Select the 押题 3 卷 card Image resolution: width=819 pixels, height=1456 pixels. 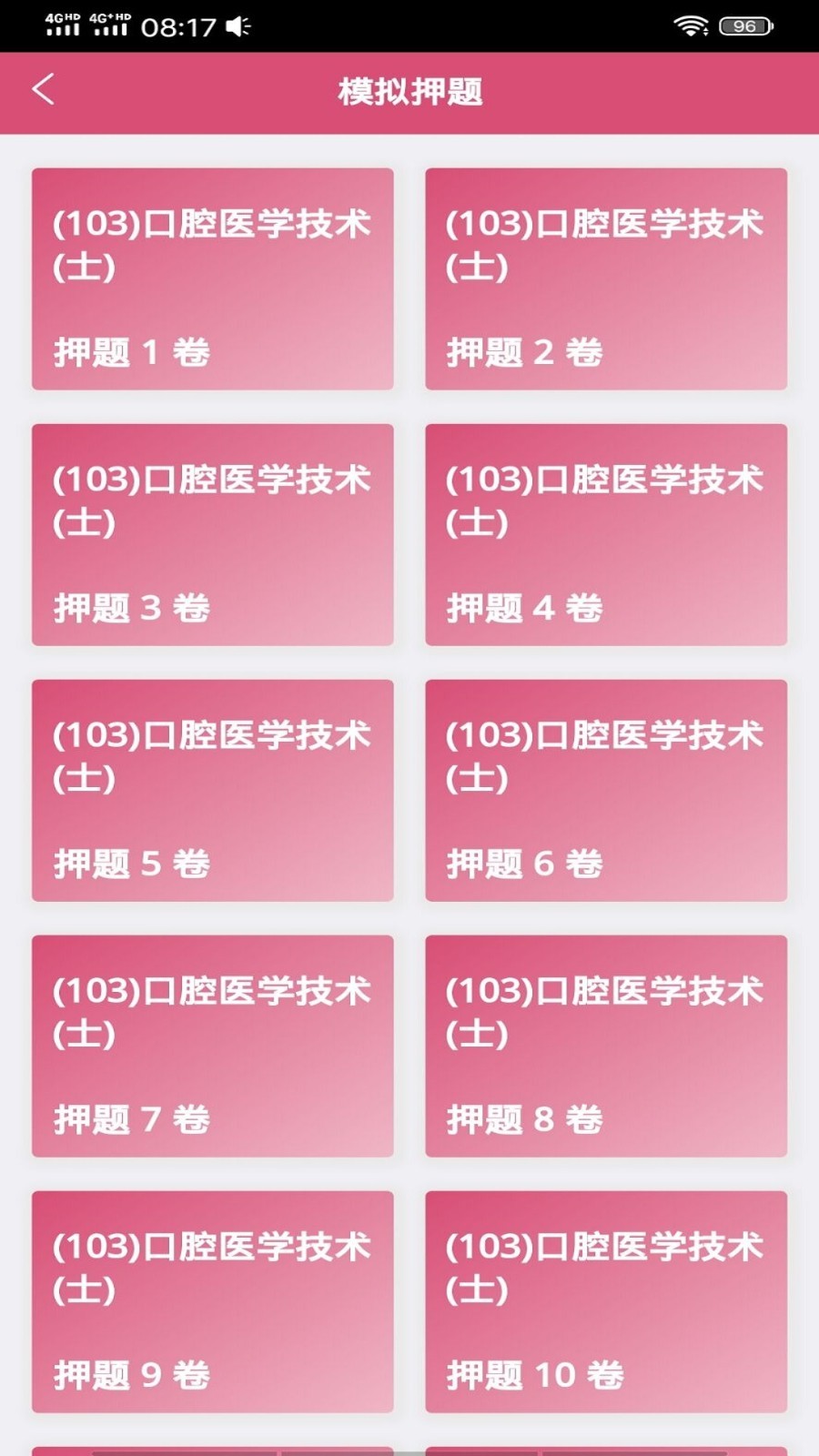pos(212,534)
